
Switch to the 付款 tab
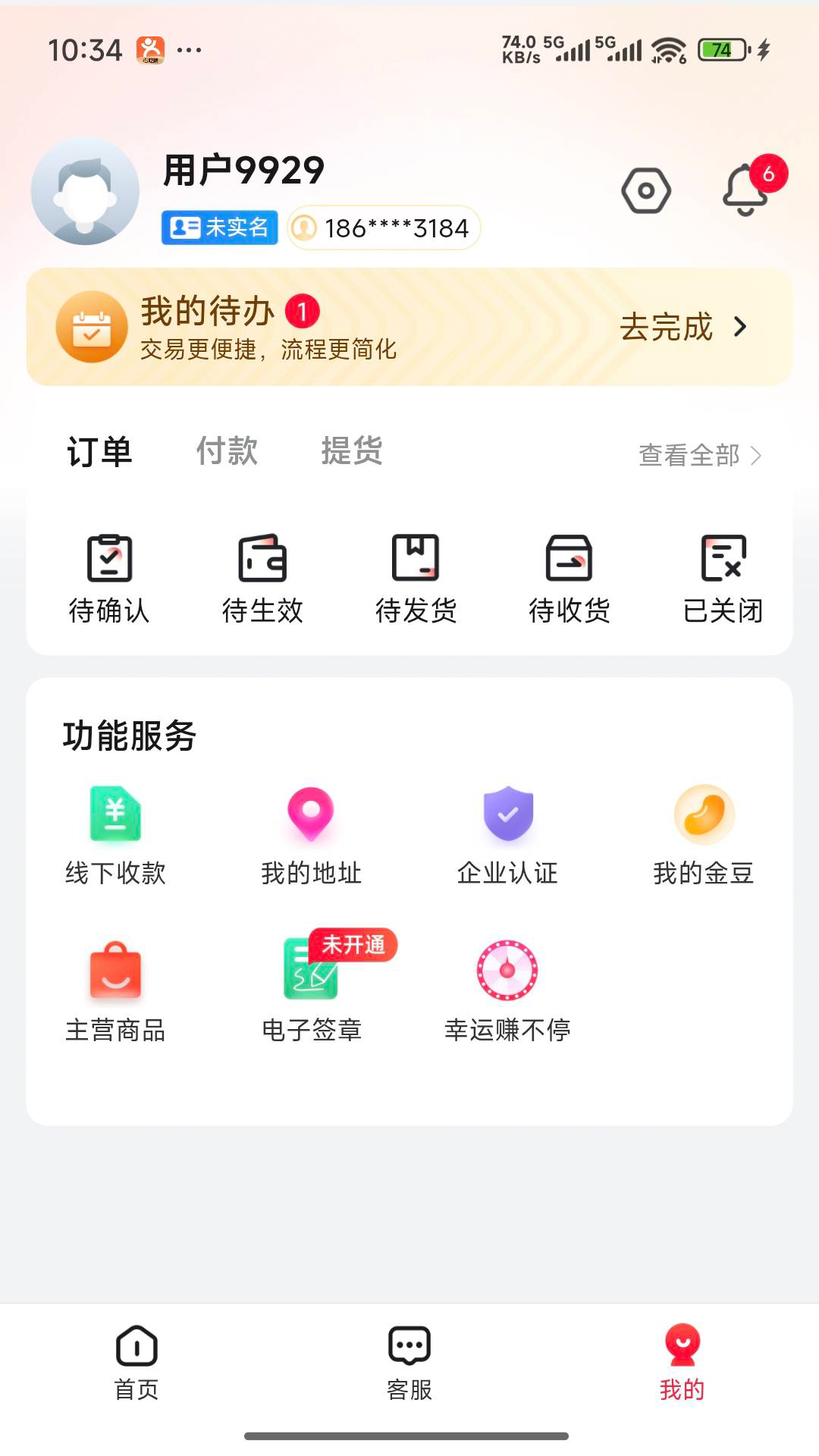(x=227, y=451)
